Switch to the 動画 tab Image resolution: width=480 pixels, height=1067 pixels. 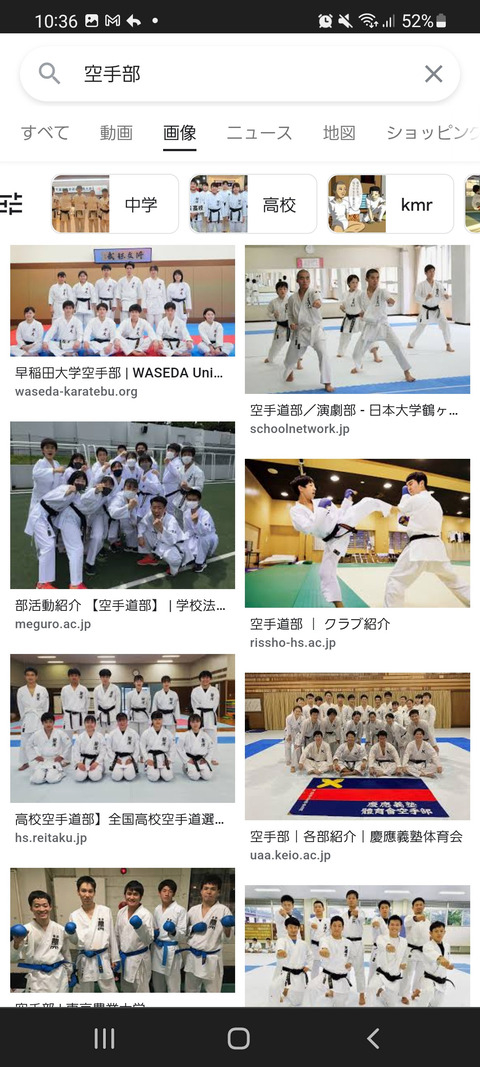click(x=116, y=132)
